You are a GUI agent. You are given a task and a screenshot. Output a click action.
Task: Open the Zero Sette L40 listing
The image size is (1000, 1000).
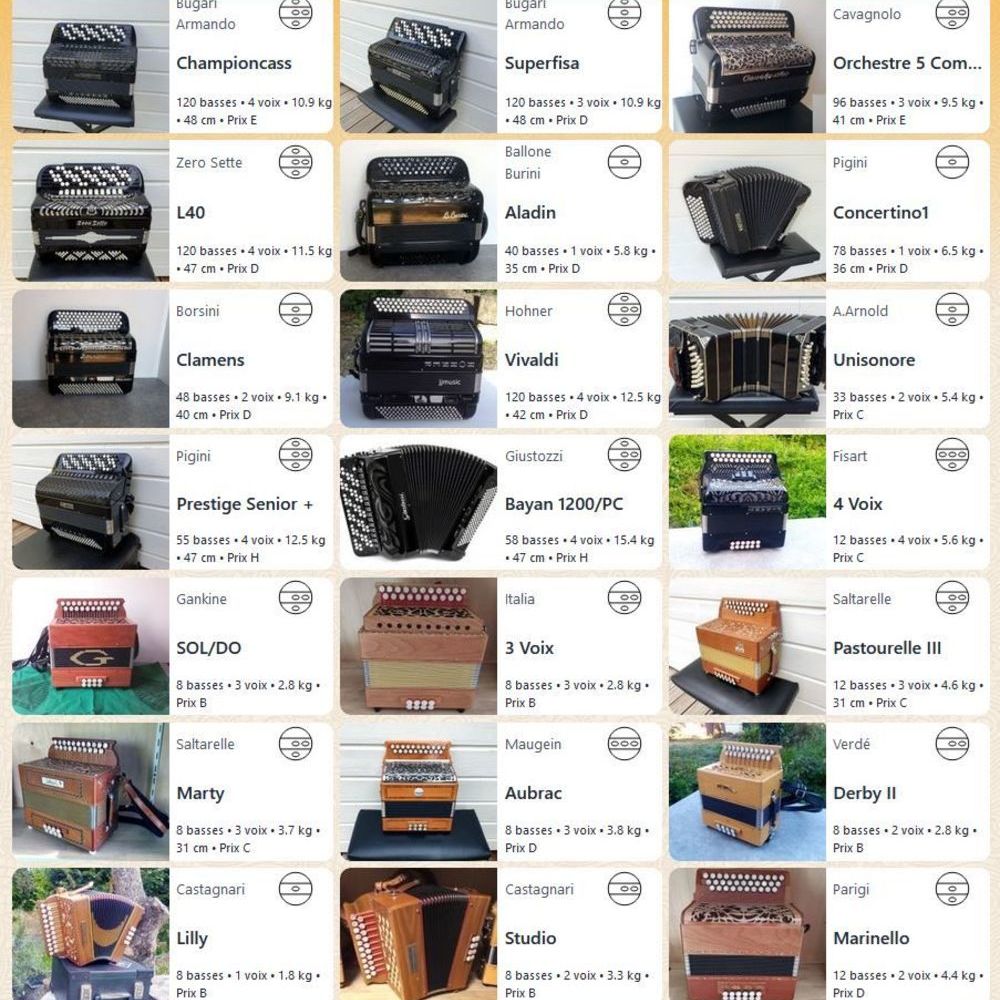[191, 212]
